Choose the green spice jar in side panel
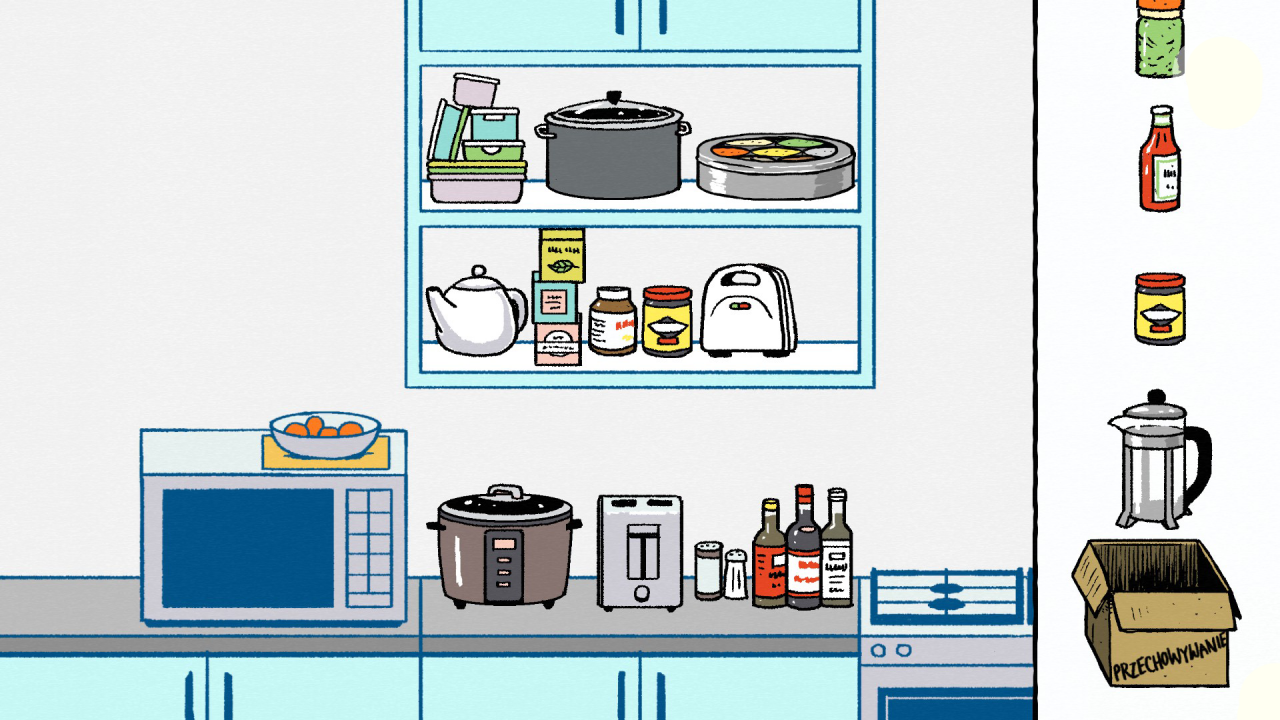Image resolution: width=1280 pixels, height=720 pixels. point(1159,38)
